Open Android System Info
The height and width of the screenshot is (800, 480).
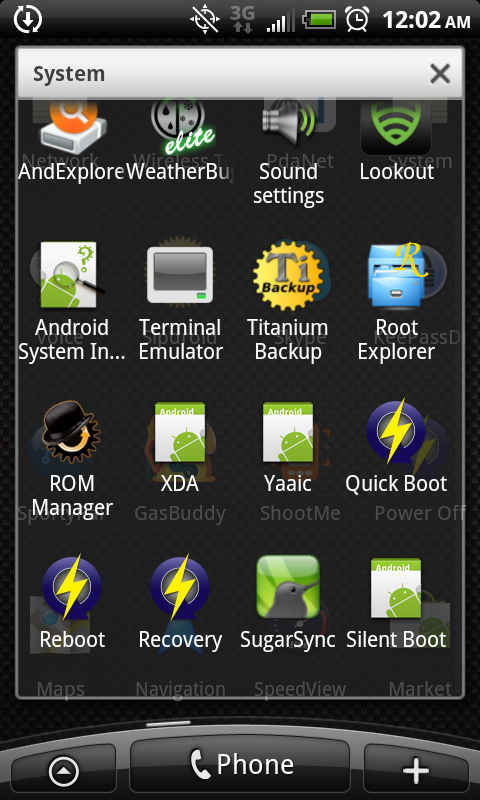click(72, 302)
